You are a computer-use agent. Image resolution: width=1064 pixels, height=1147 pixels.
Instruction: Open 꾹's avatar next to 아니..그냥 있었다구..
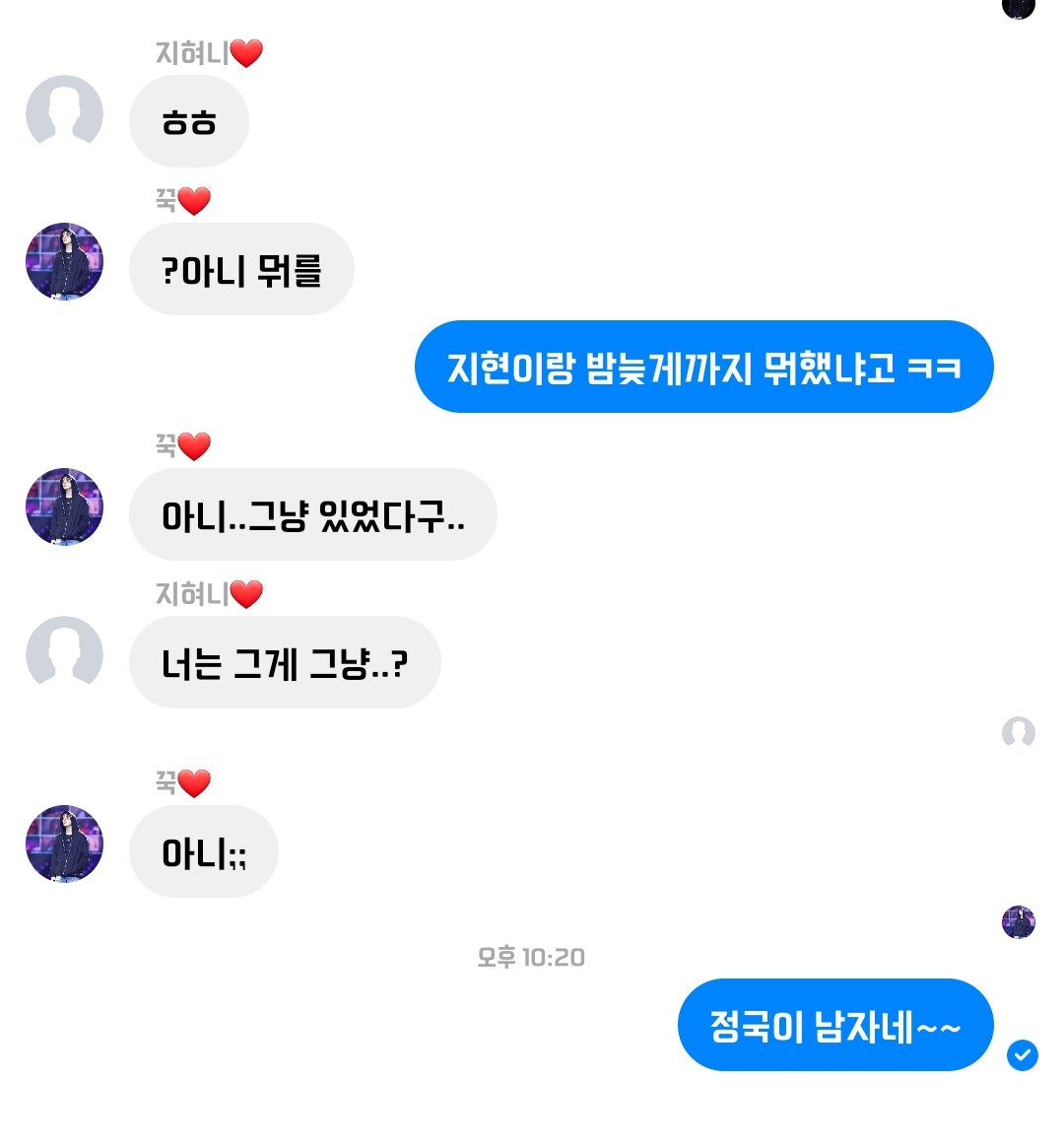point(64,506)
